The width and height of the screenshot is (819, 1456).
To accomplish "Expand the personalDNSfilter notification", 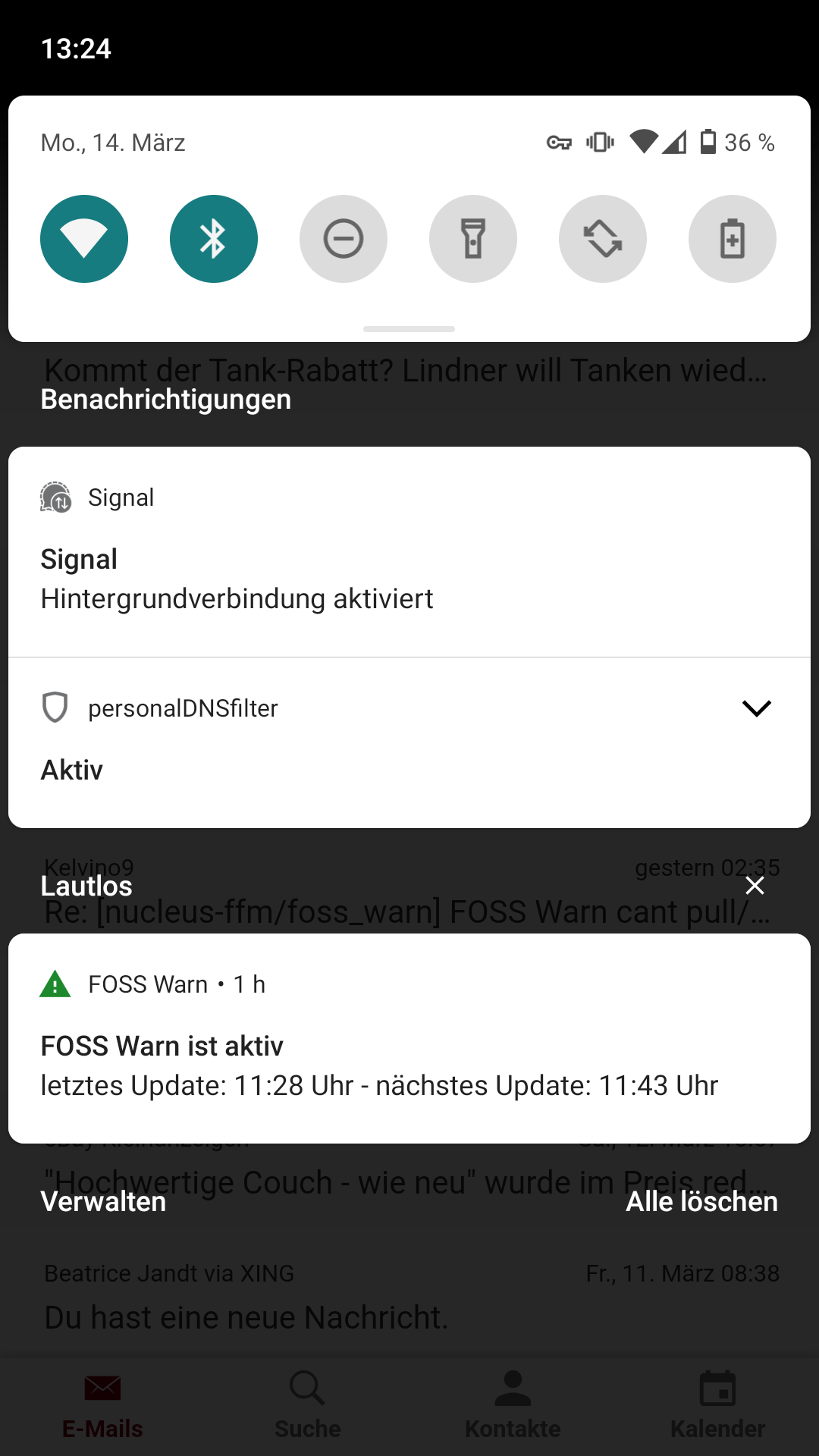I will [x=756, y=708].
